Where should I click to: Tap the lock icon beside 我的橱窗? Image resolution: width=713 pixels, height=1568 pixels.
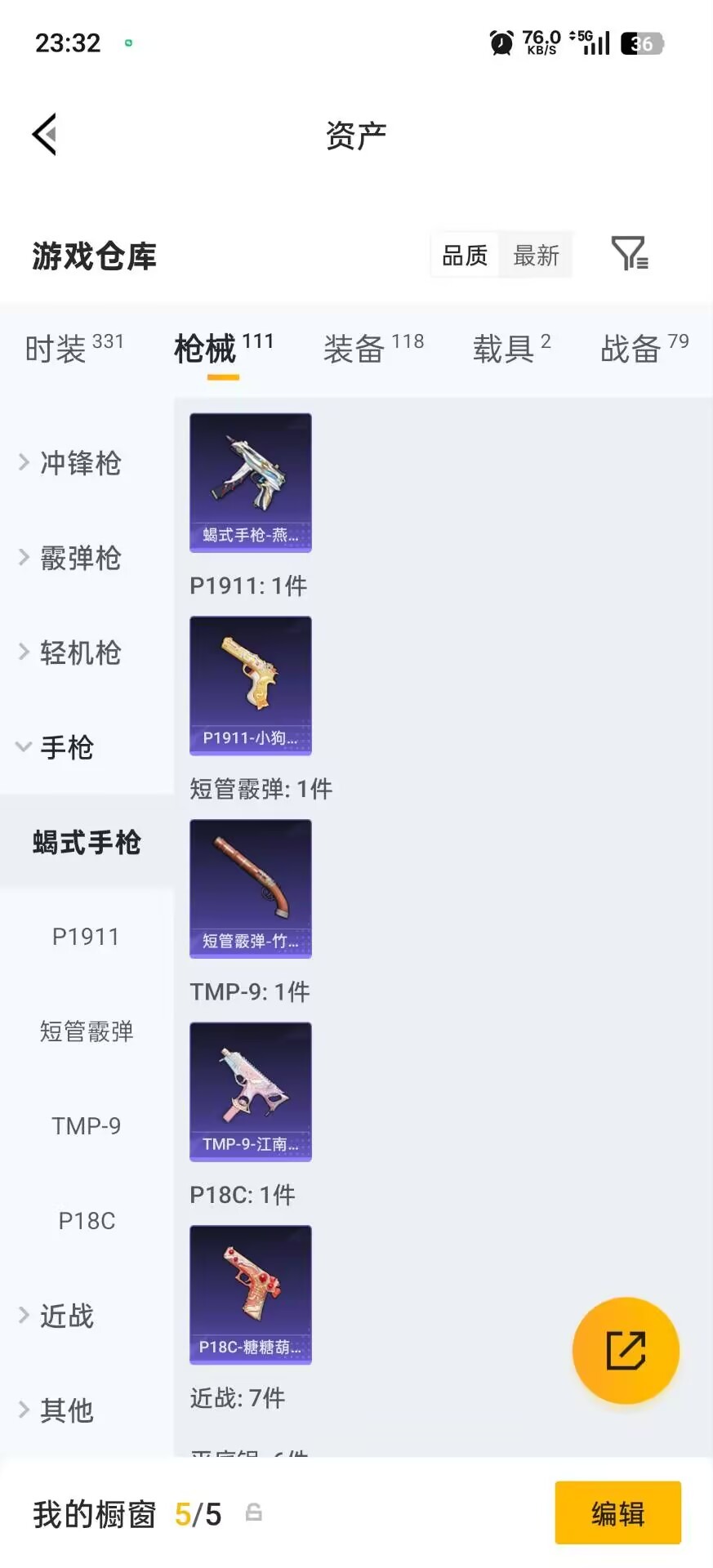253,1513
